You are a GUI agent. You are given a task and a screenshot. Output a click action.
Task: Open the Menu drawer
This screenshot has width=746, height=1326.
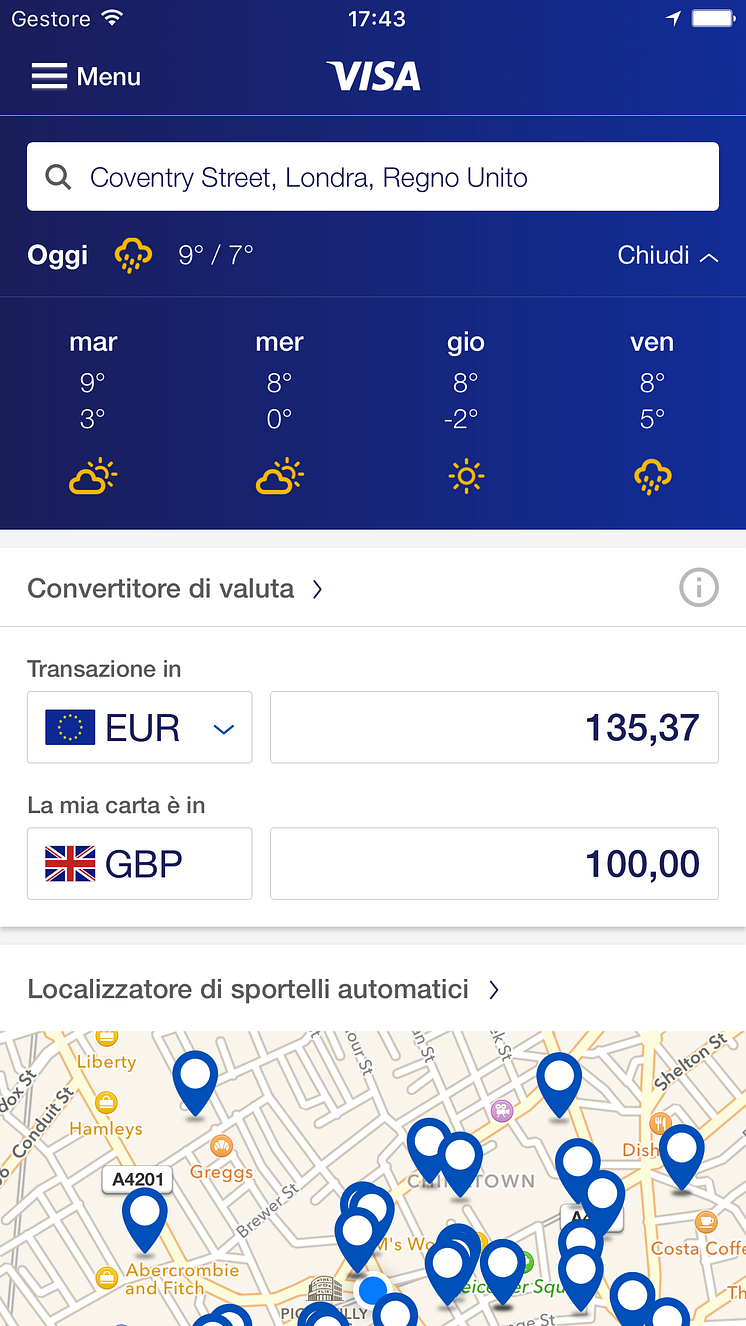(86, 77)
